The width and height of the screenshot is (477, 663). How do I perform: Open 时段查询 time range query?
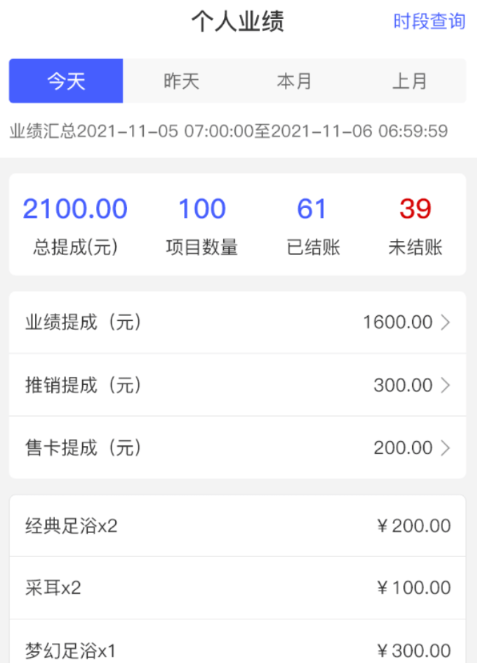[429, 21]
